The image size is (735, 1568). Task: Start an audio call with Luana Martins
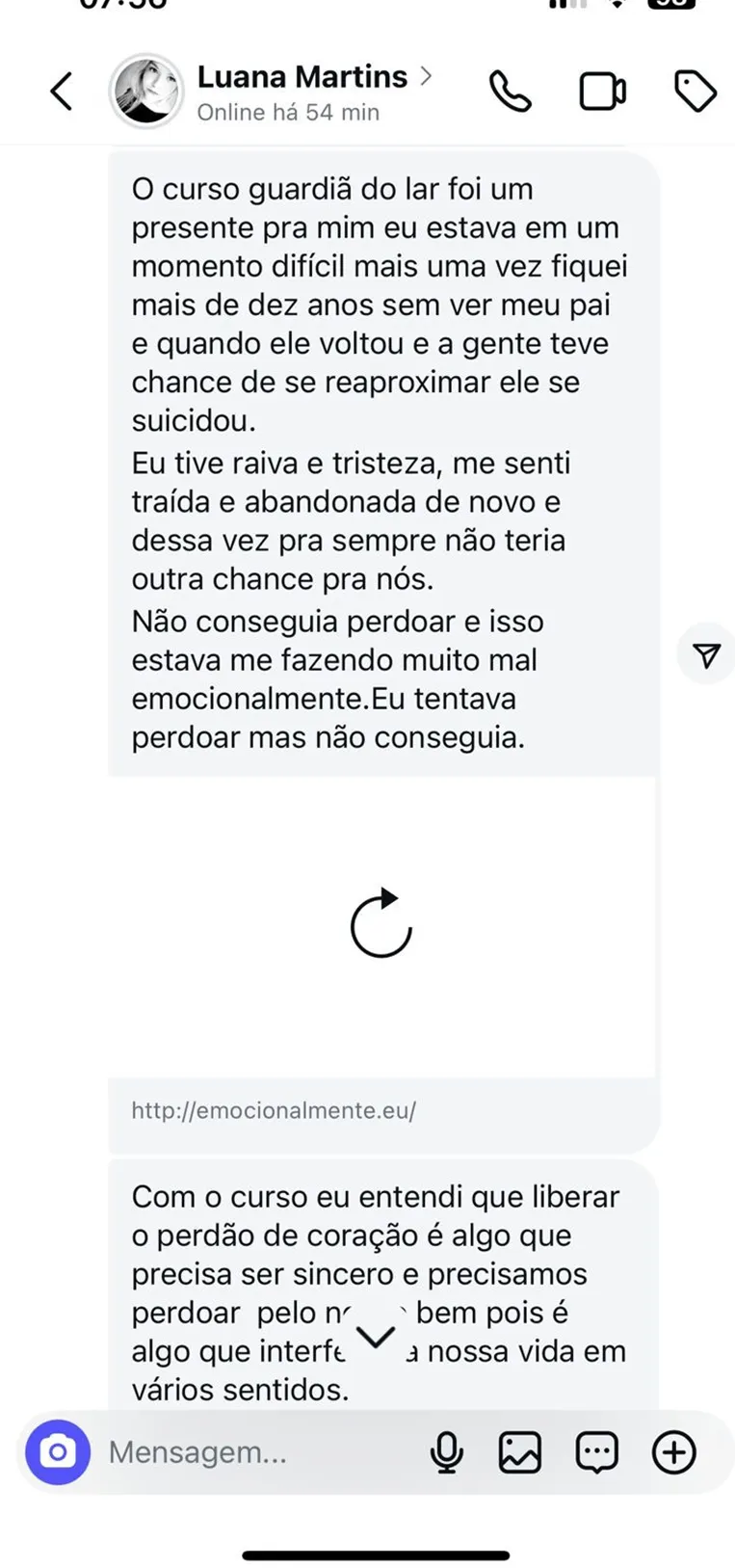pos(510,92)
